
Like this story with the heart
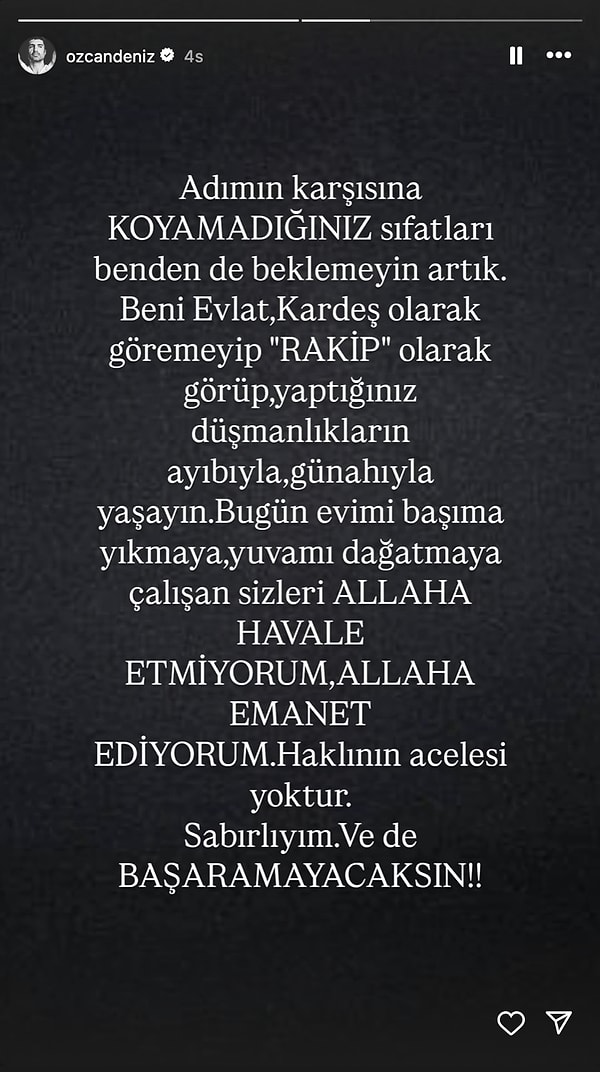coord(511,1022)
